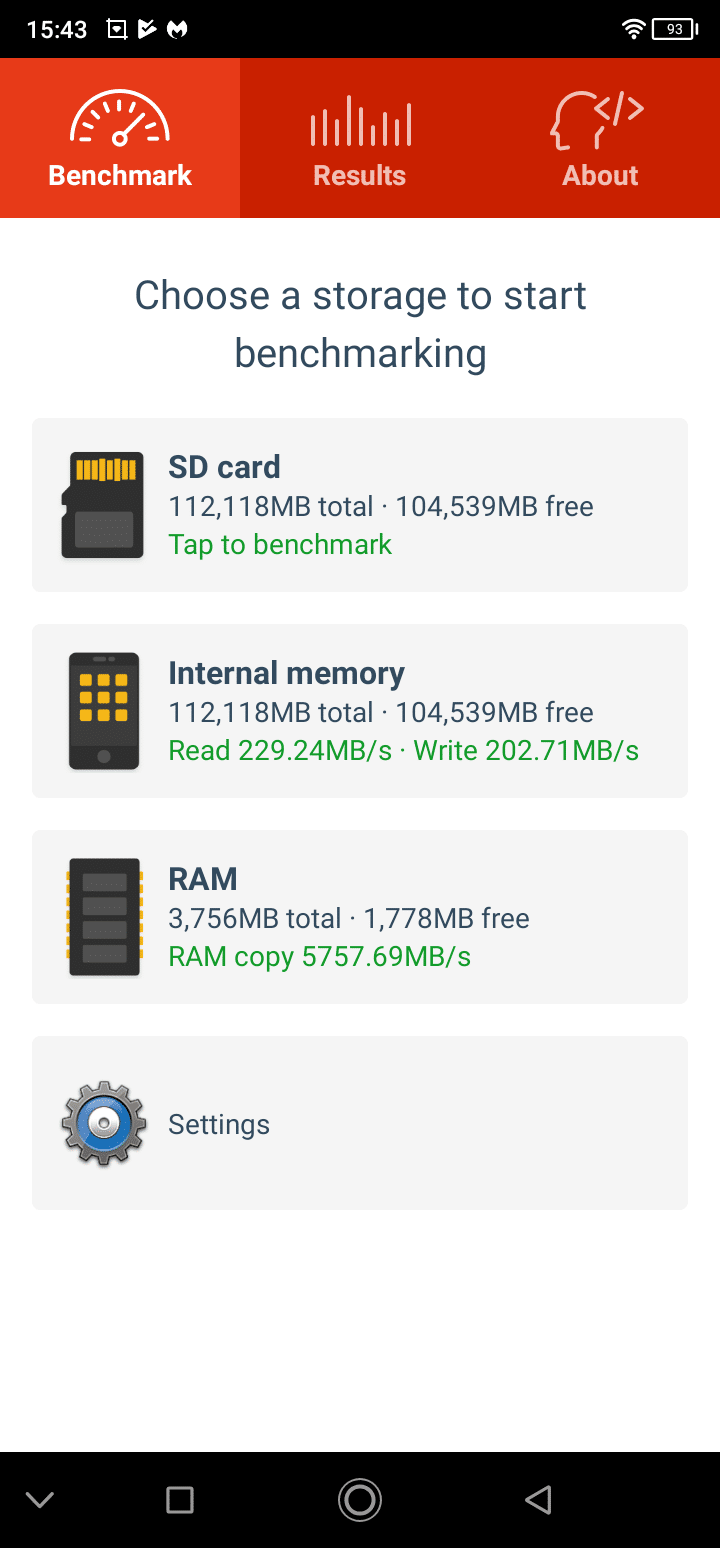Image resolution: width=720 pixels, height=1548 pixels.
Task: Benchmark the SD card storage
Action: (x=360, y=505)
